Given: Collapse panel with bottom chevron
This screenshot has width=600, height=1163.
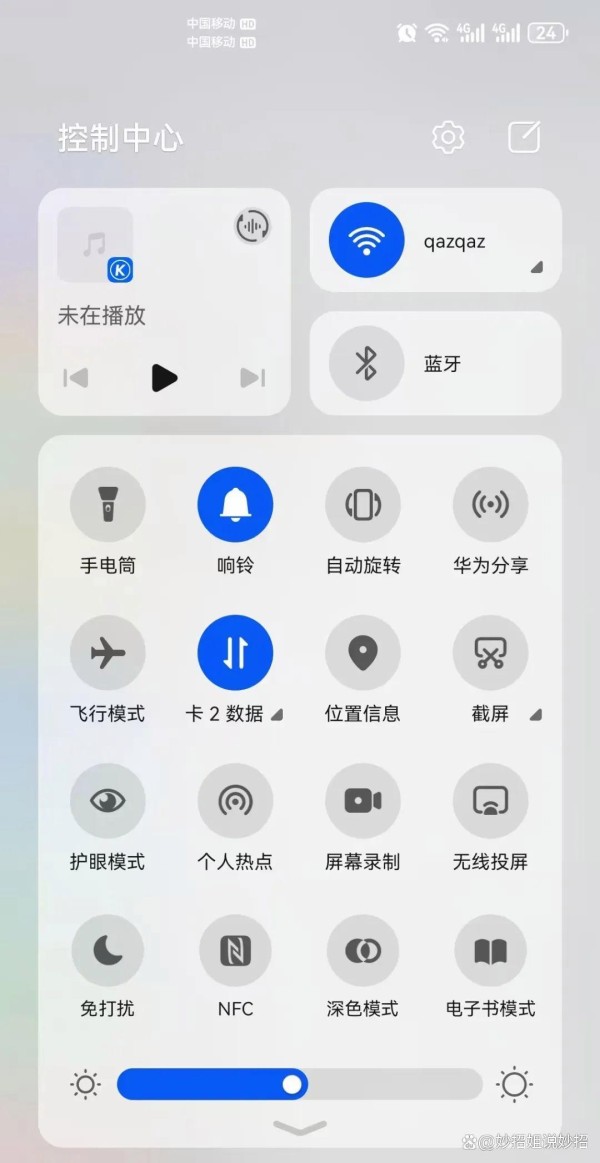Looking at the screenshot, I should pyautogui.click(x=299, y=1128).
